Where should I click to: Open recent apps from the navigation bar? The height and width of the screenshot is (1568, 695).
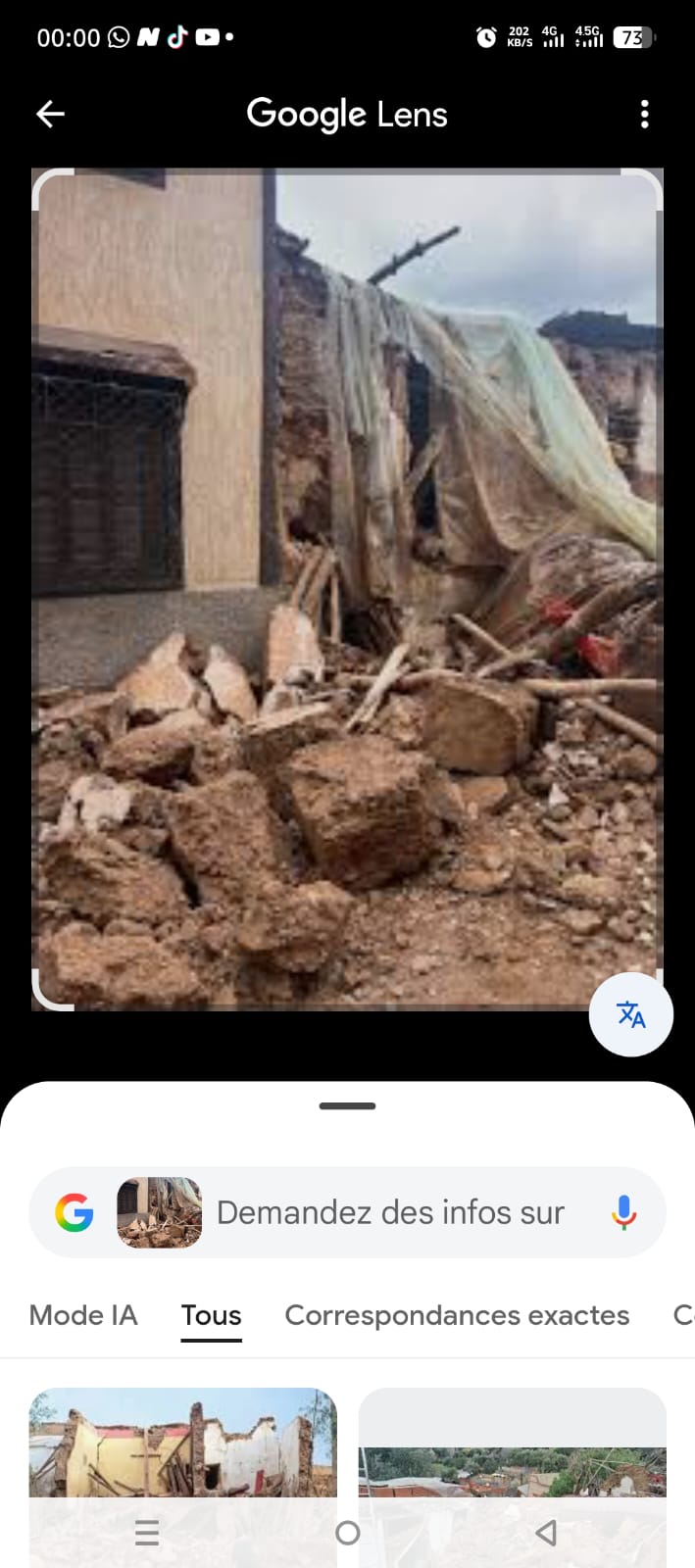[147, 1533]
